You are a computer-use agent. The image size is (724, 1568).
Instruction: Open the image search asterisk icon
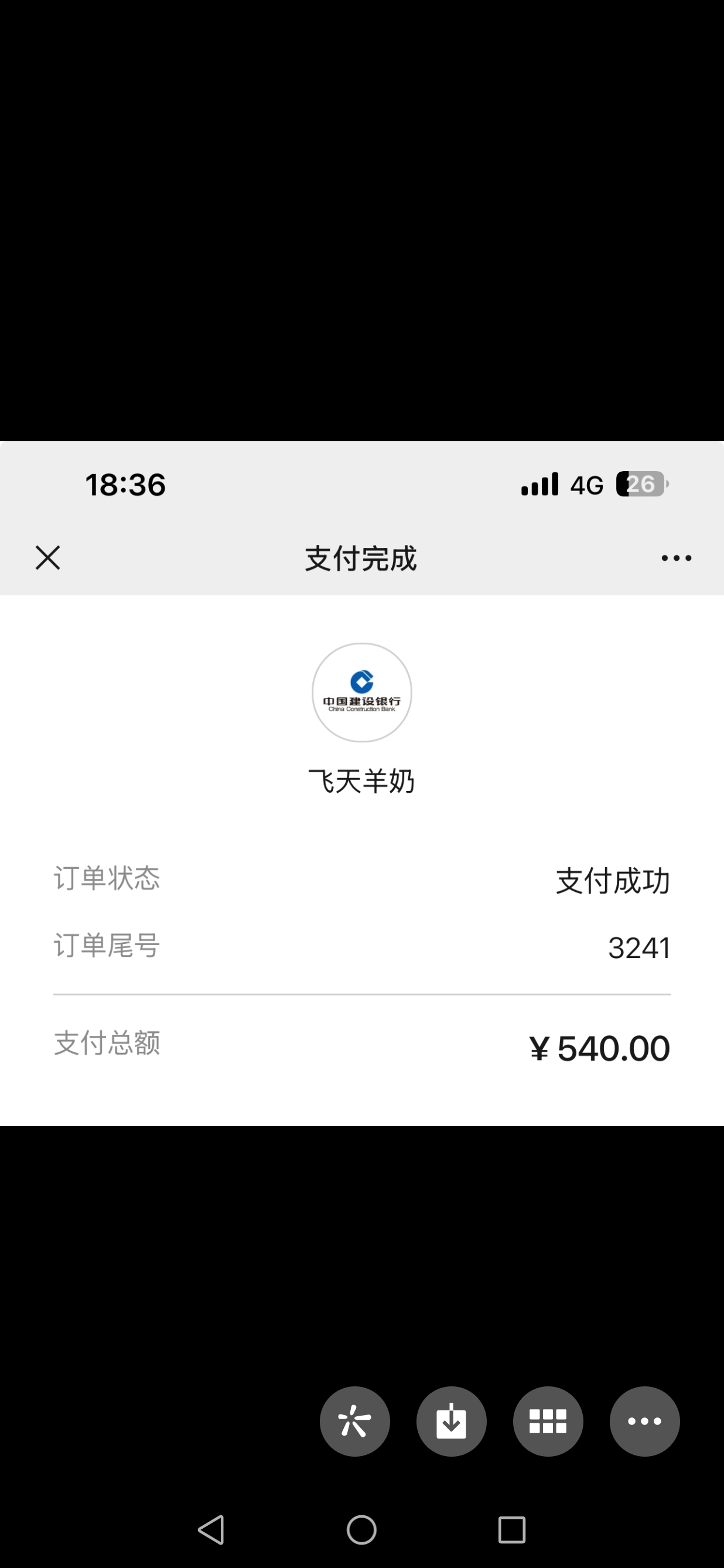point(355,1422)
